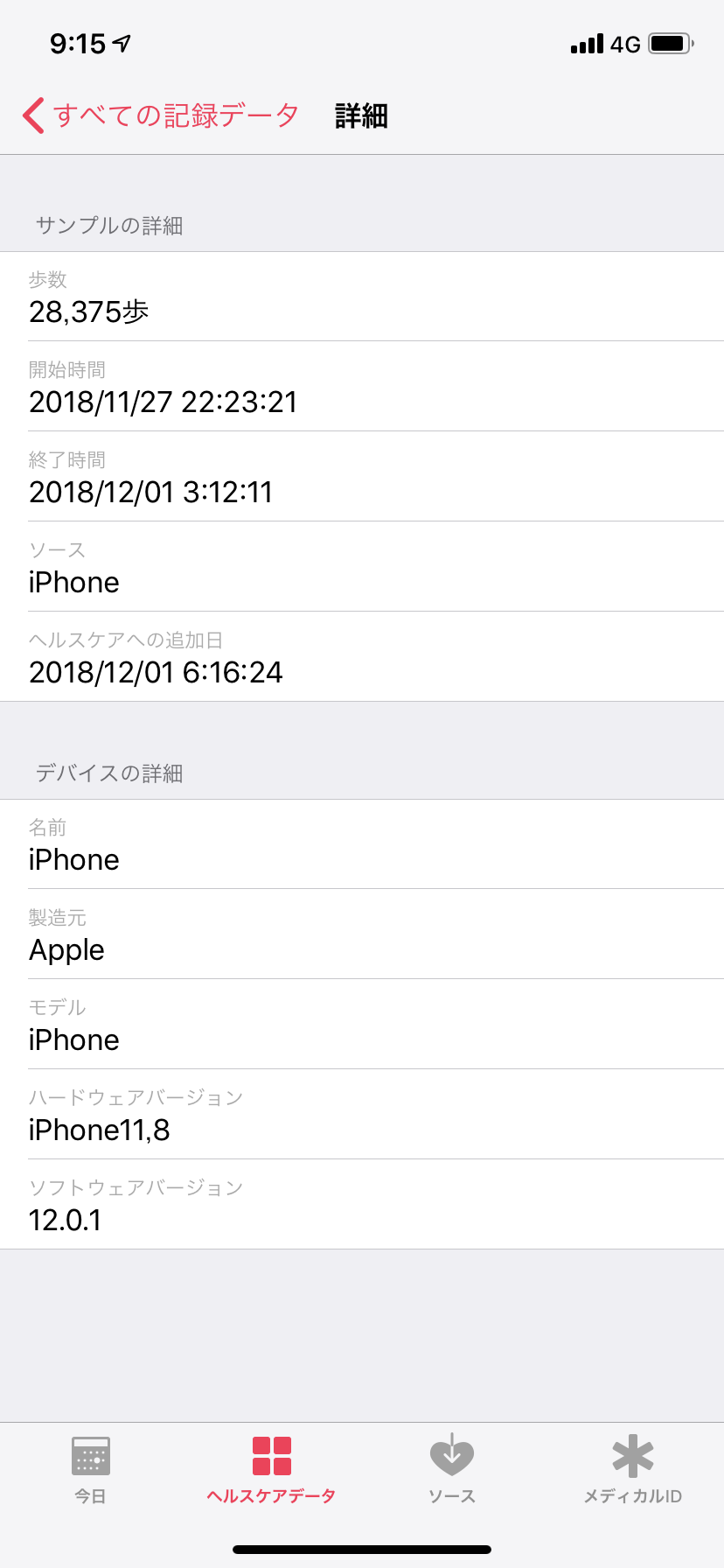Open the ヘルスケアデータ tab
The width and height of the screenshot is (724, 1568).
pyautogui.click(x=272, y=1470)
